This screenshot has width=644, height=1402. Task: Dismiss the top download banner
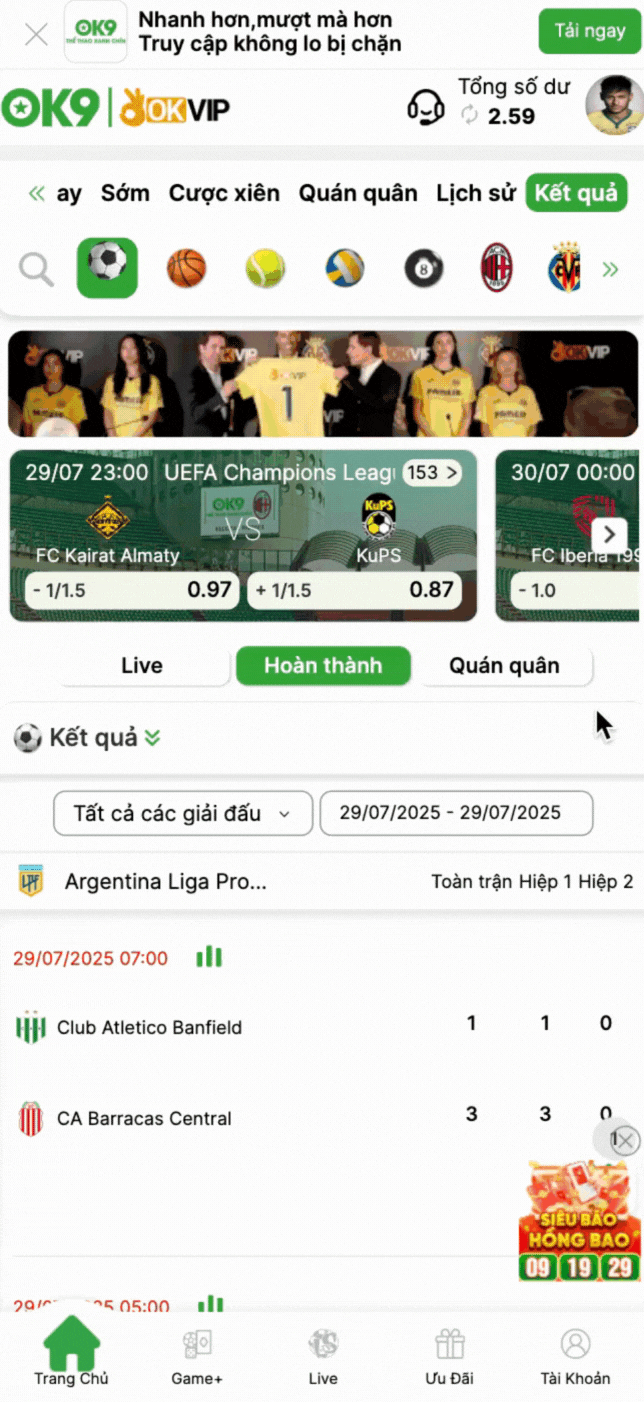point(36,34)
